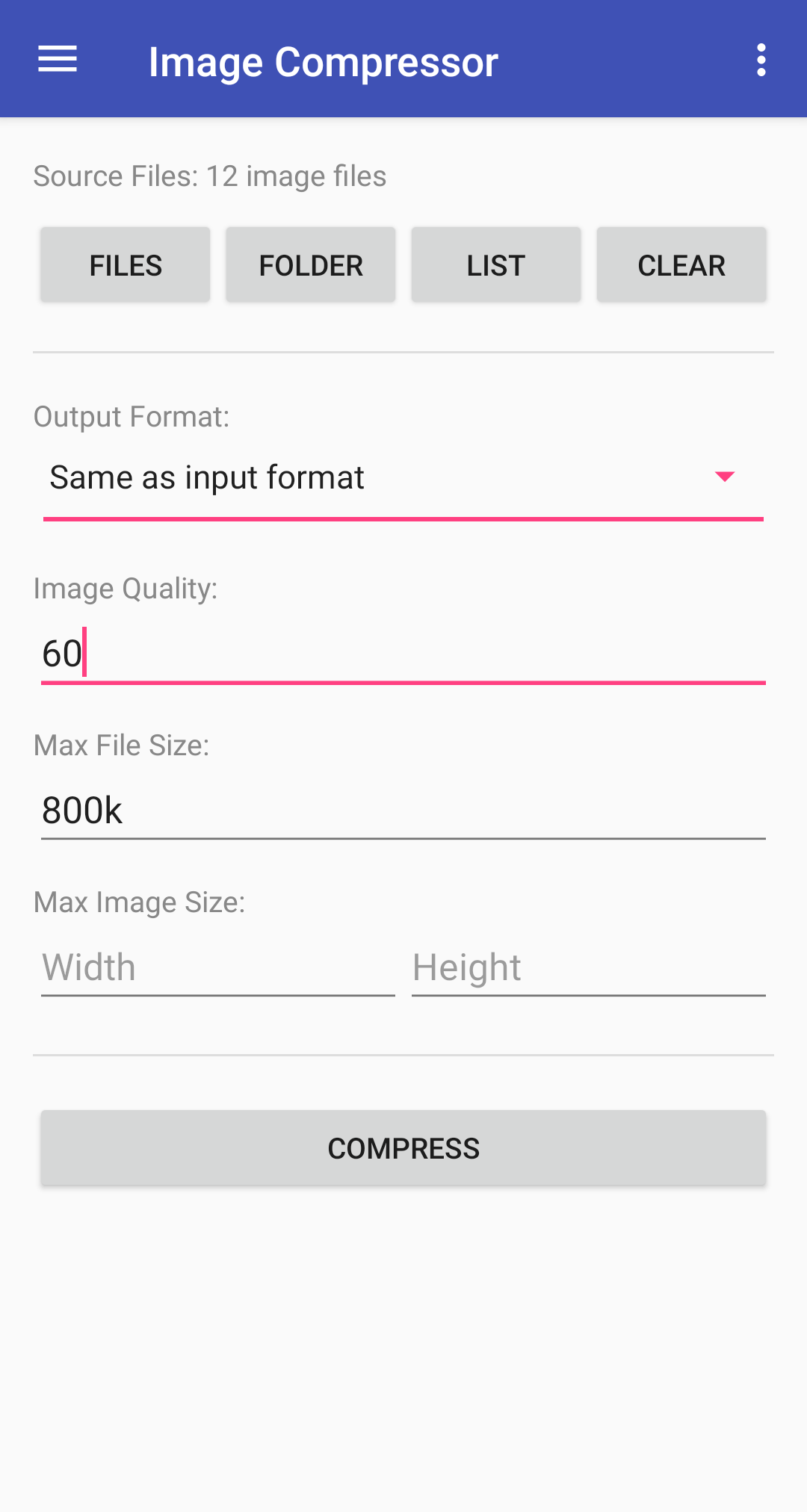Show the LIST of source files

(496, 265)
